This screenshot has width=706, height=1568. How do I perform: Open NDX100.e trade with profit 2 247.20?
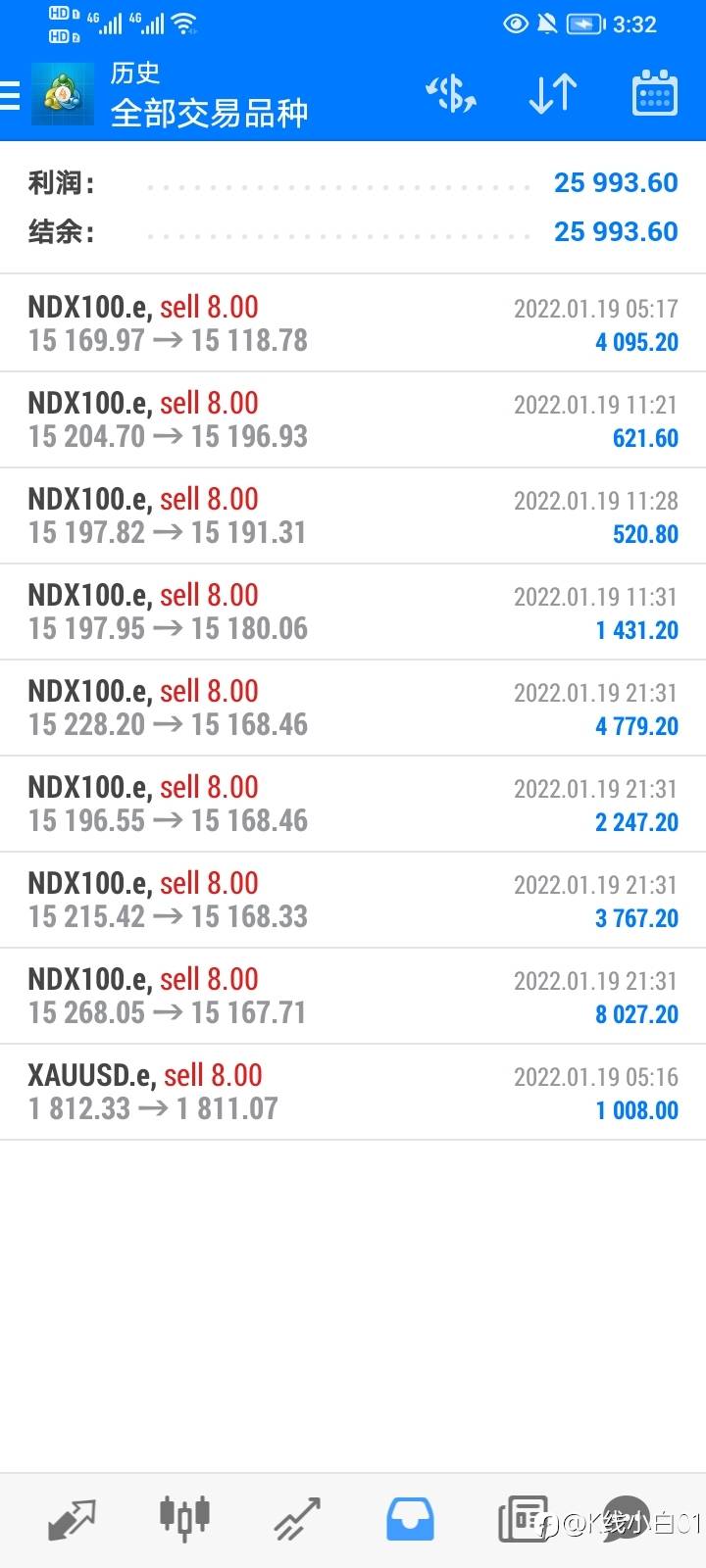(x=353, y=804)
